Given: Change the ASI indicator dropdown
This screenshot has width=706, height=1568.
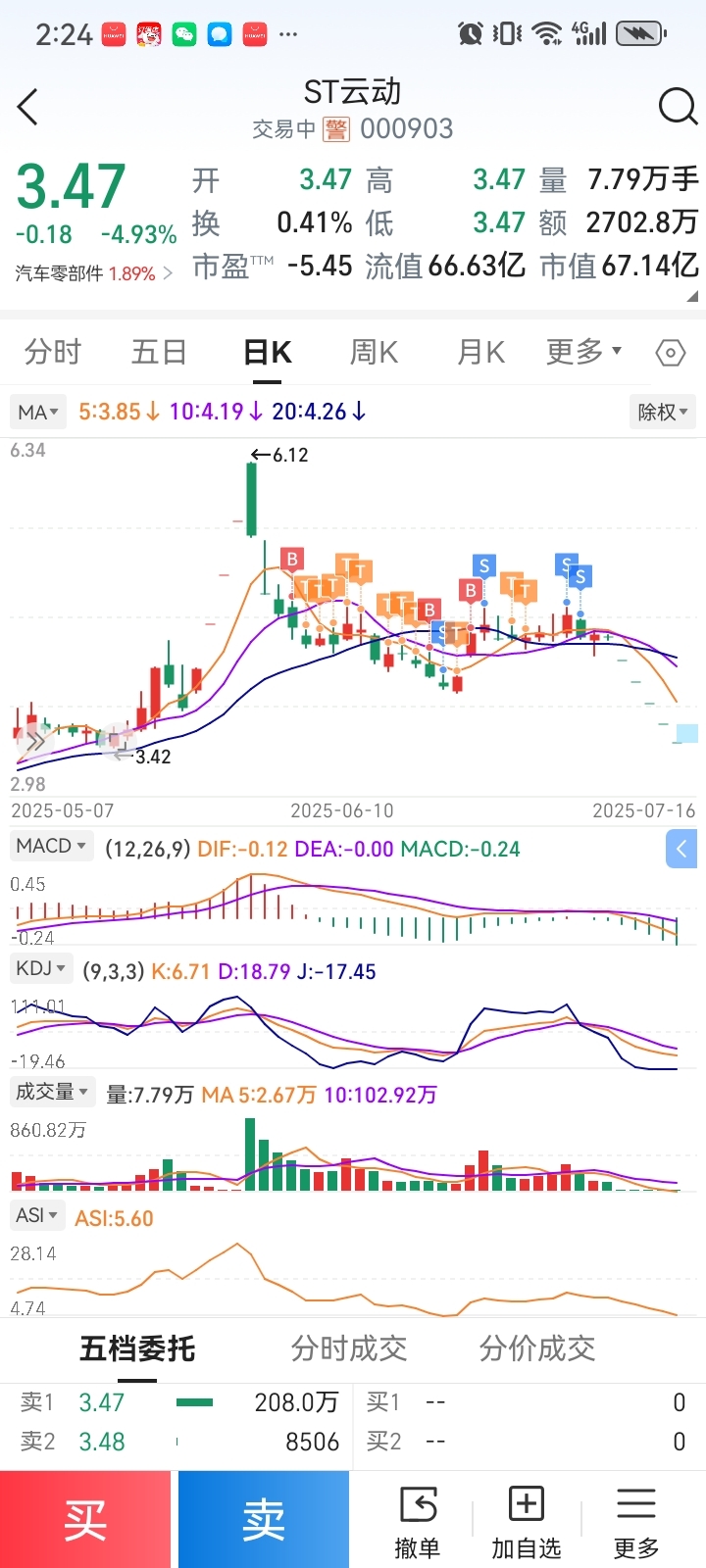Looking at the screenshot, I should (37, 1215).
